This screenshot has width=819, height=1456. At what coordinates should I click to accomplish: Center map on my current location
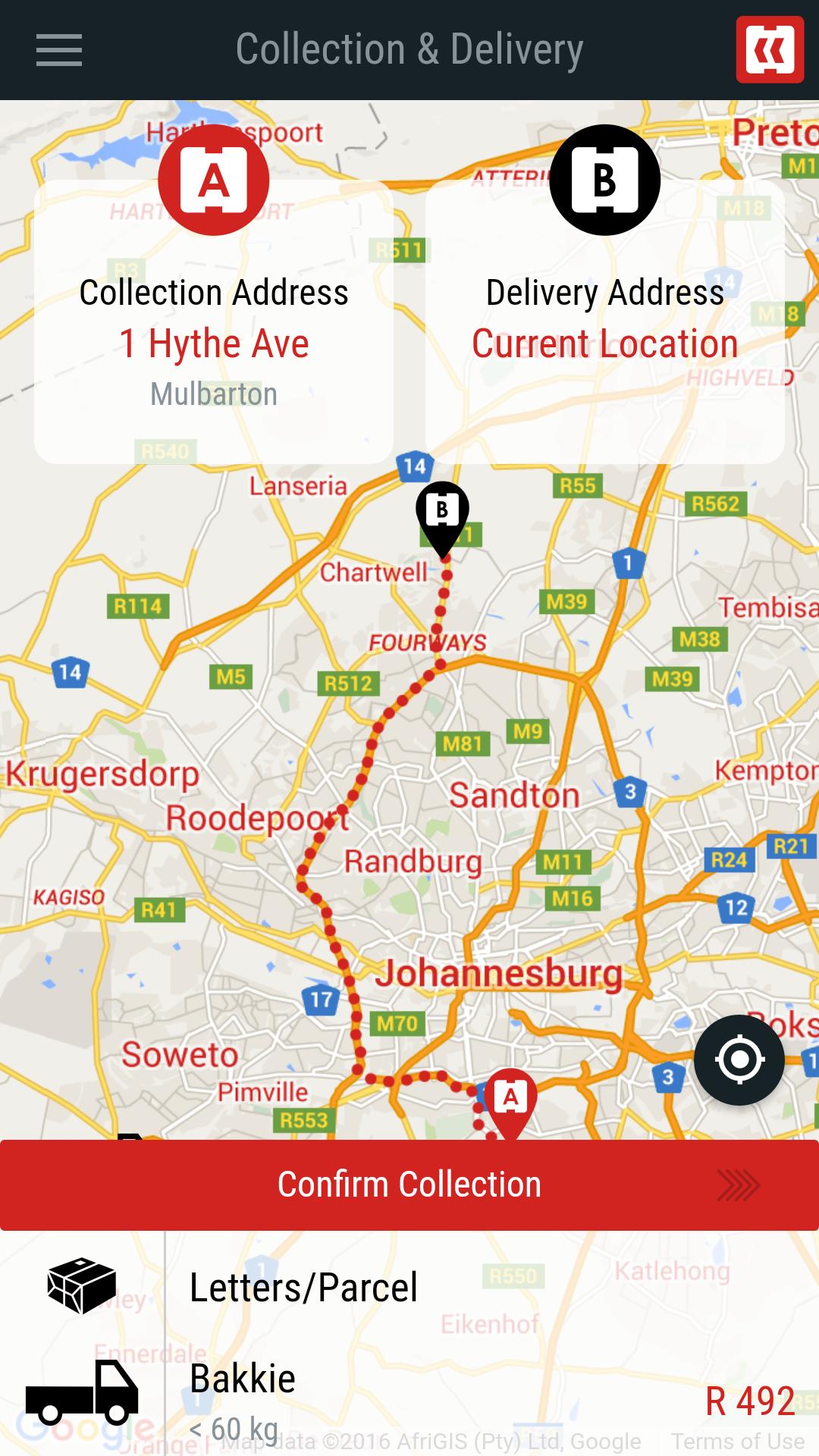coord(739,1059)
